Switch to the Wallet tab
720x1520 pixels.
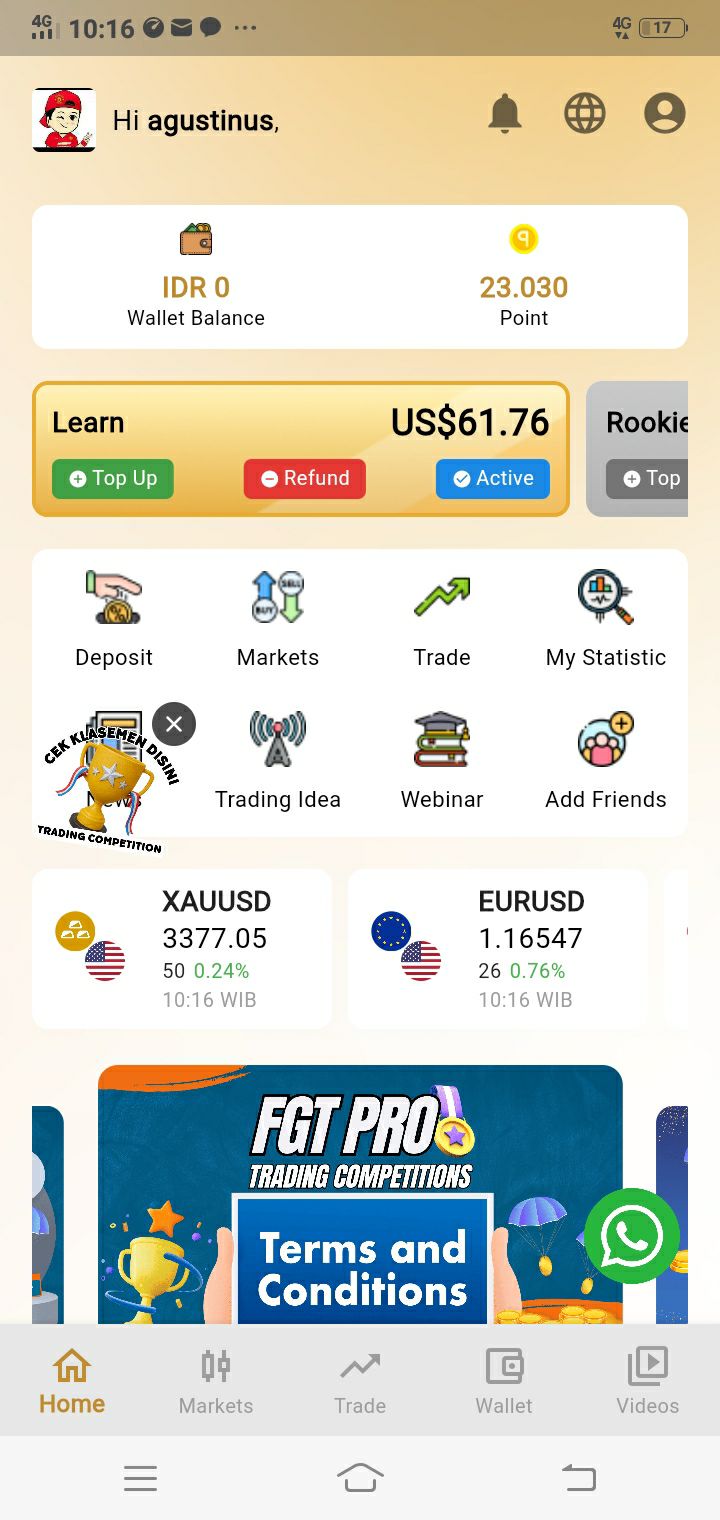tap(504, 1381)
